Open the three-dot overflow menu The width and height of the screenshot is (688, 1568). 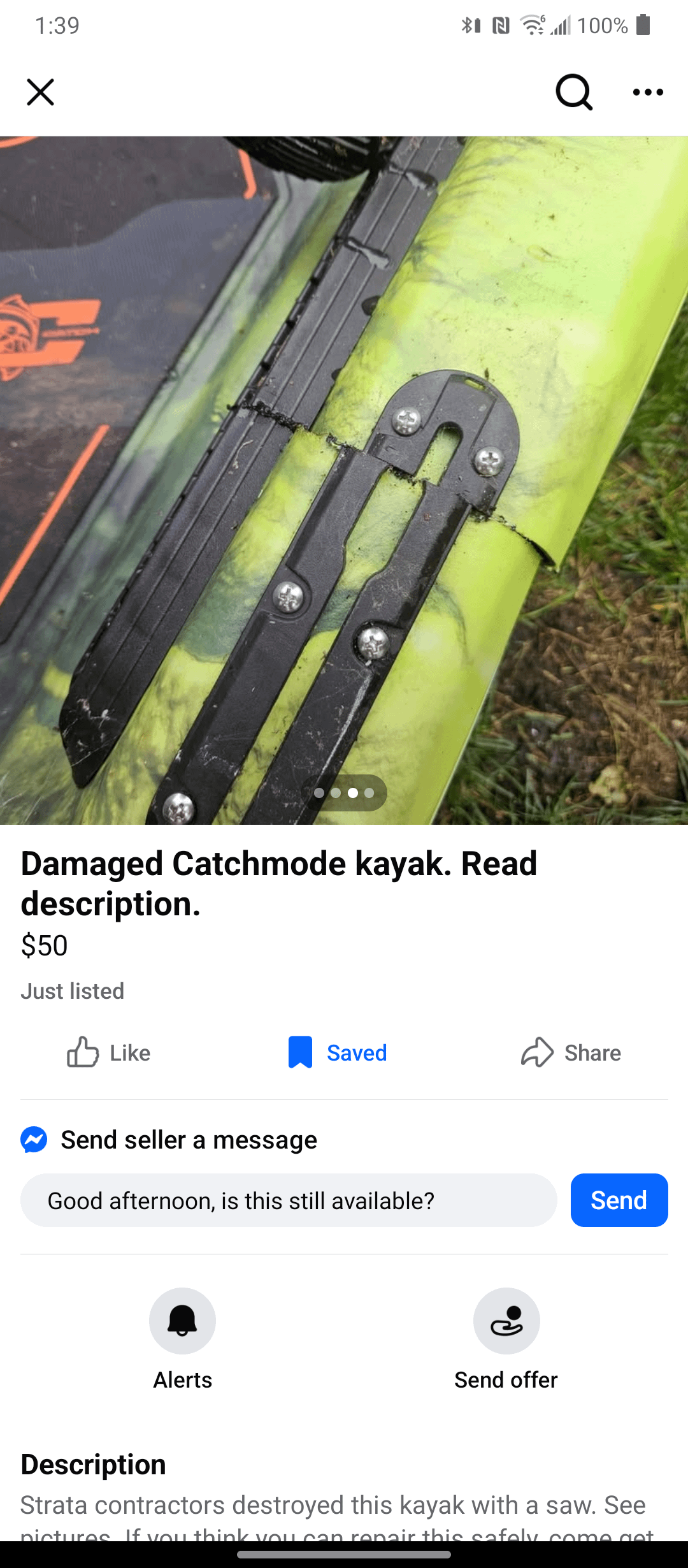click(648, 92)
